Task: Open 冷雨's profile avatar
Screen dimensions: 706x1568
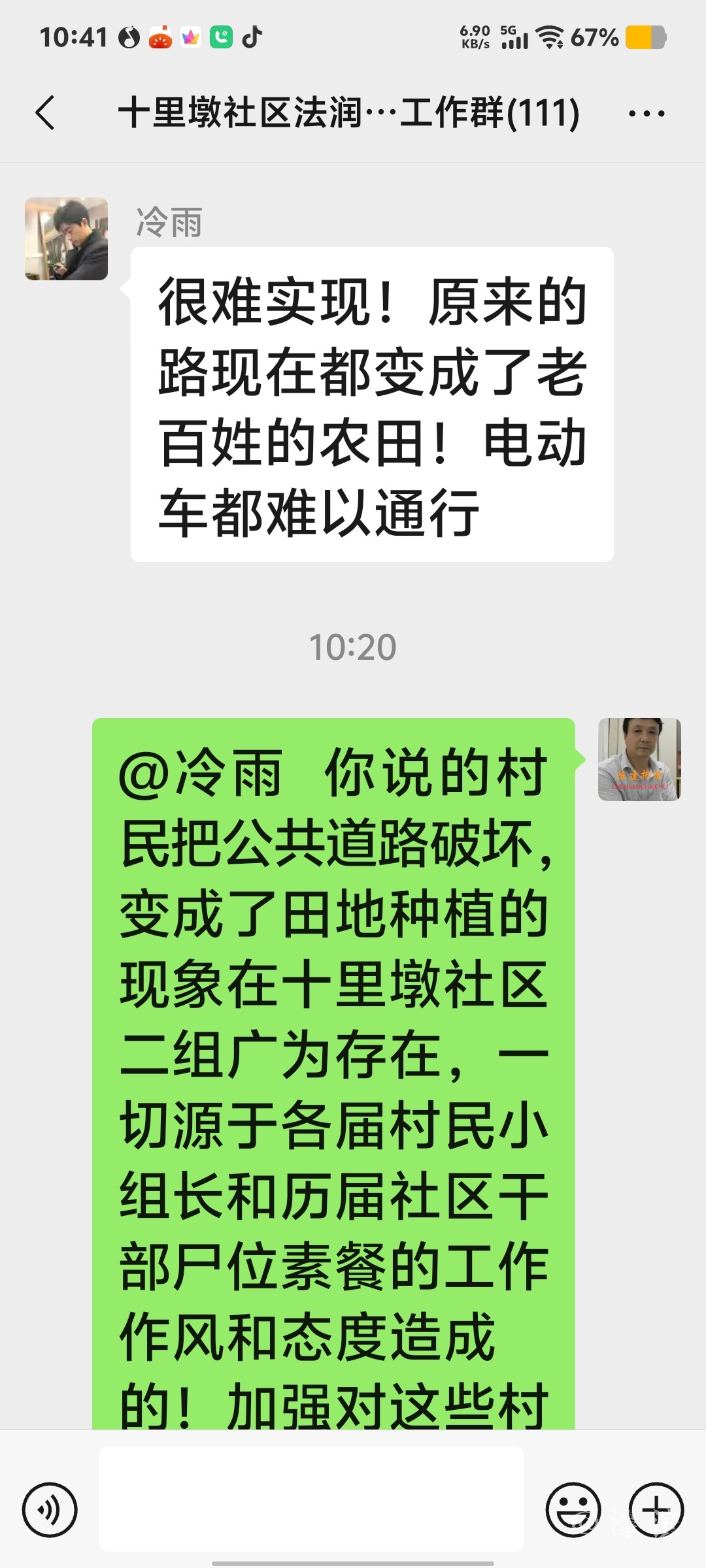Action: tap(66, 239)
